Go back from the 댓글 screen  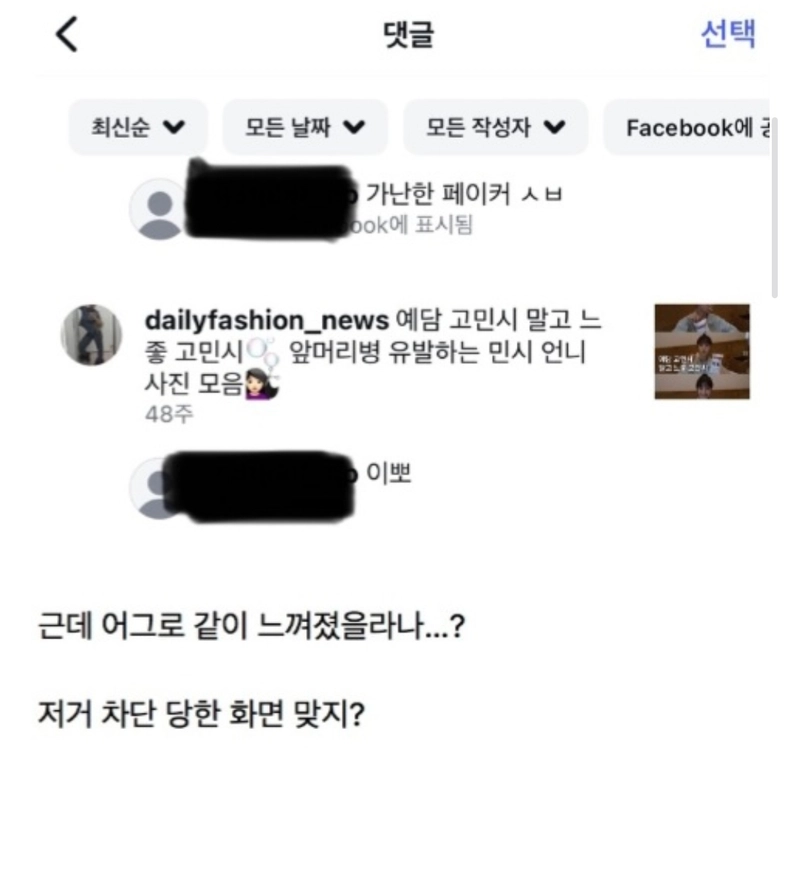[x=66, y=35]
